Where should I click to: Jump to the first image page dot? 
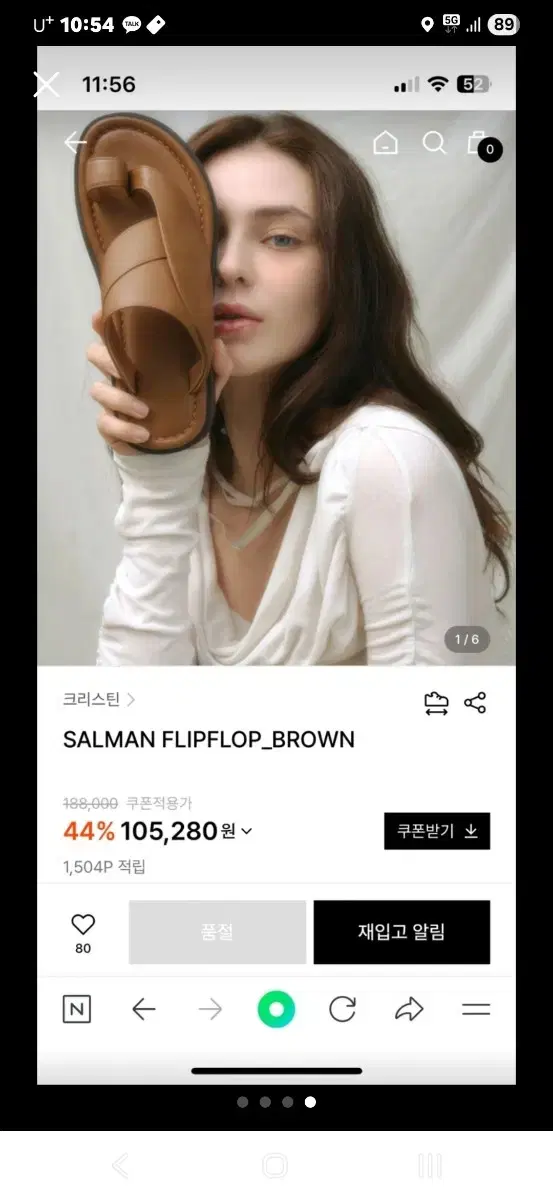[x=242, y=1102]
